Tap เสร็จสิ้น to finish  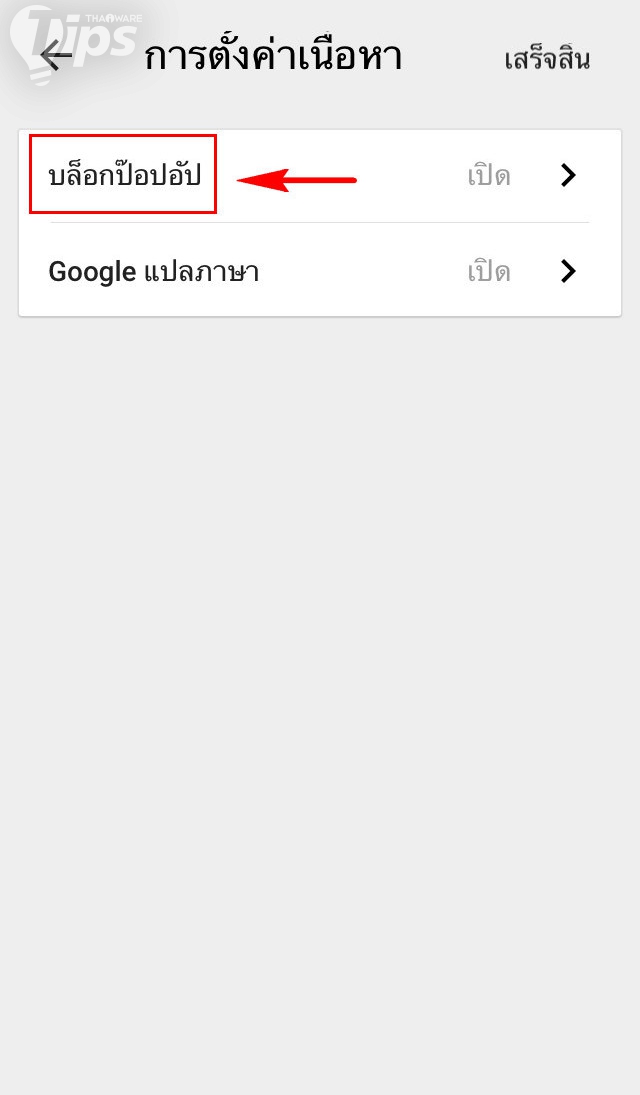pos(547,59)
